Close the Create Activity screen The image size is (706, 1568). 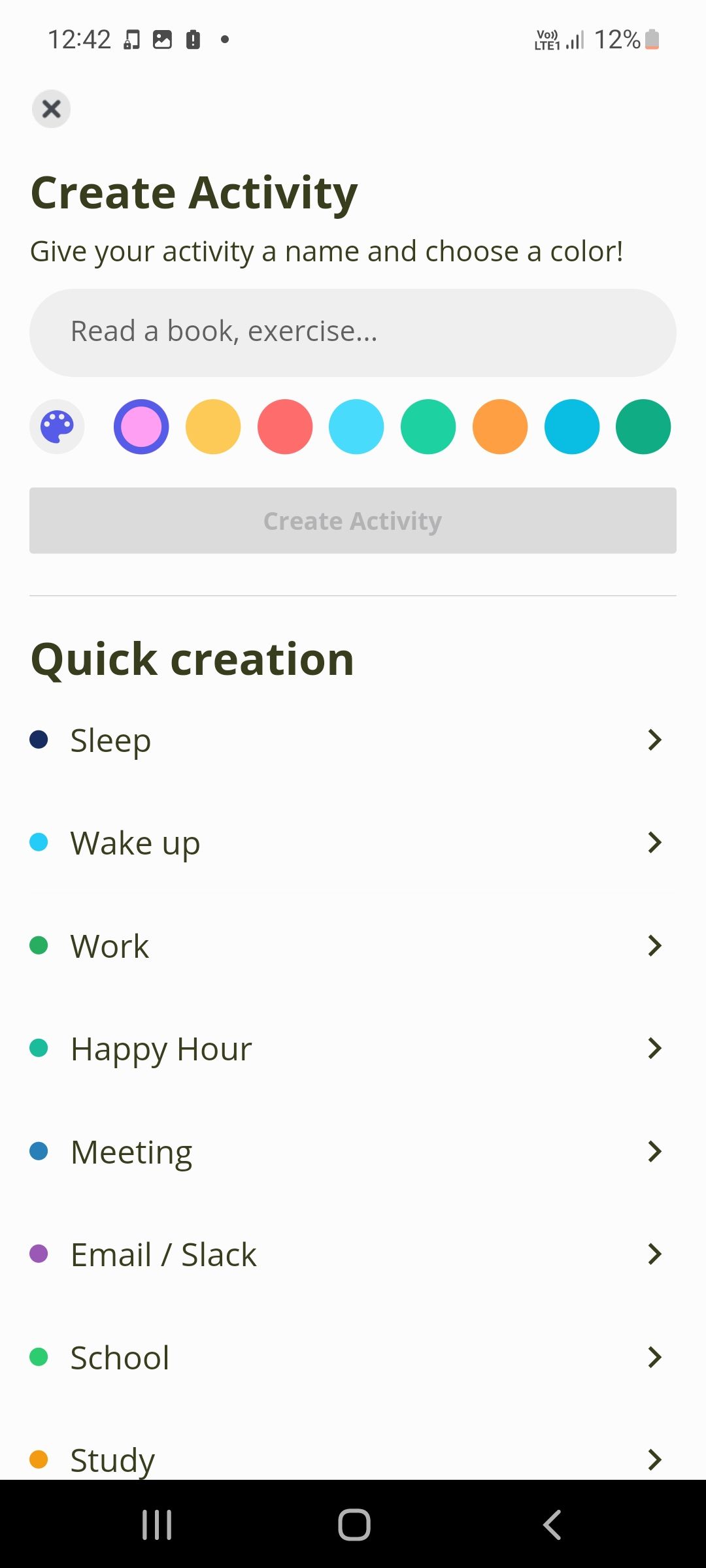51,108
